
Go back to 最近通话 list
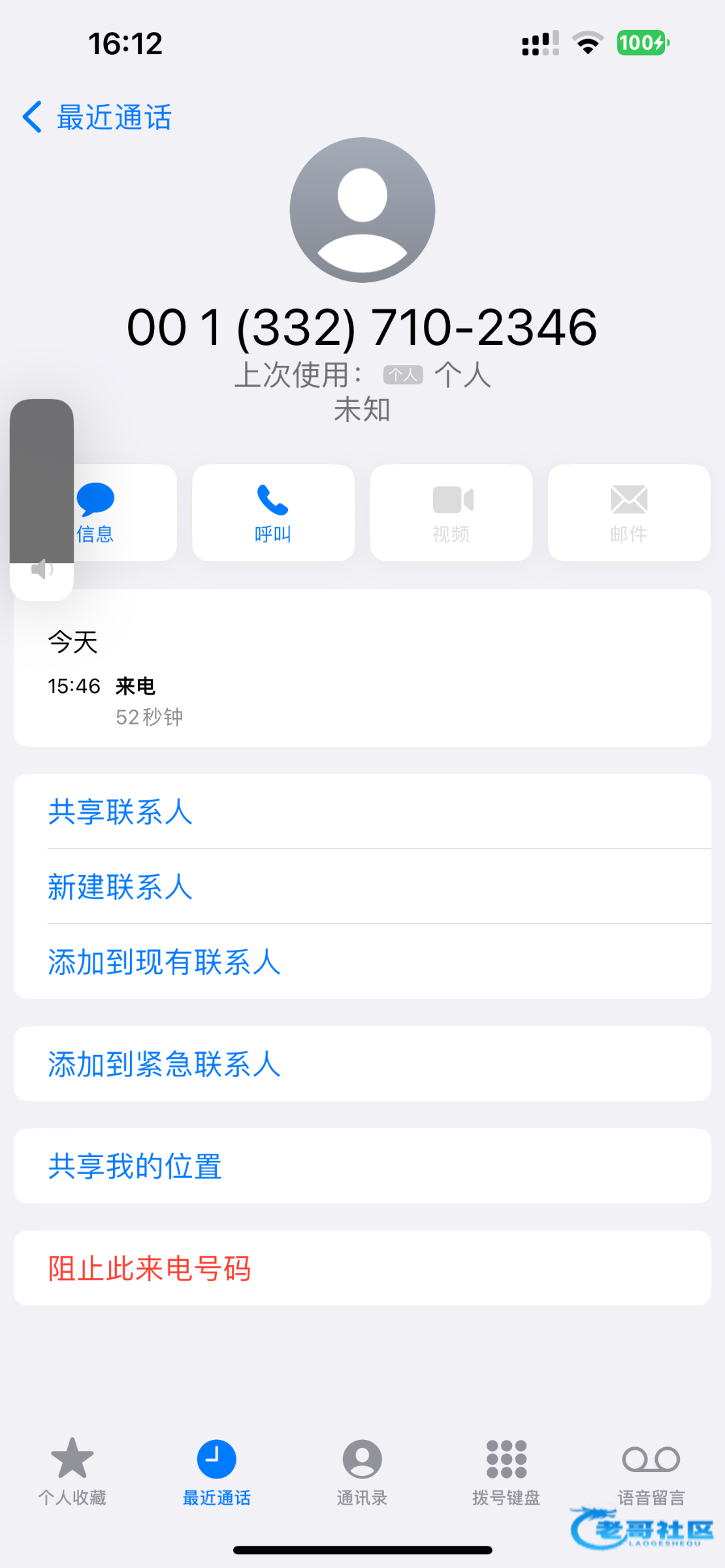pyautogui.click(x=98, y=118)
